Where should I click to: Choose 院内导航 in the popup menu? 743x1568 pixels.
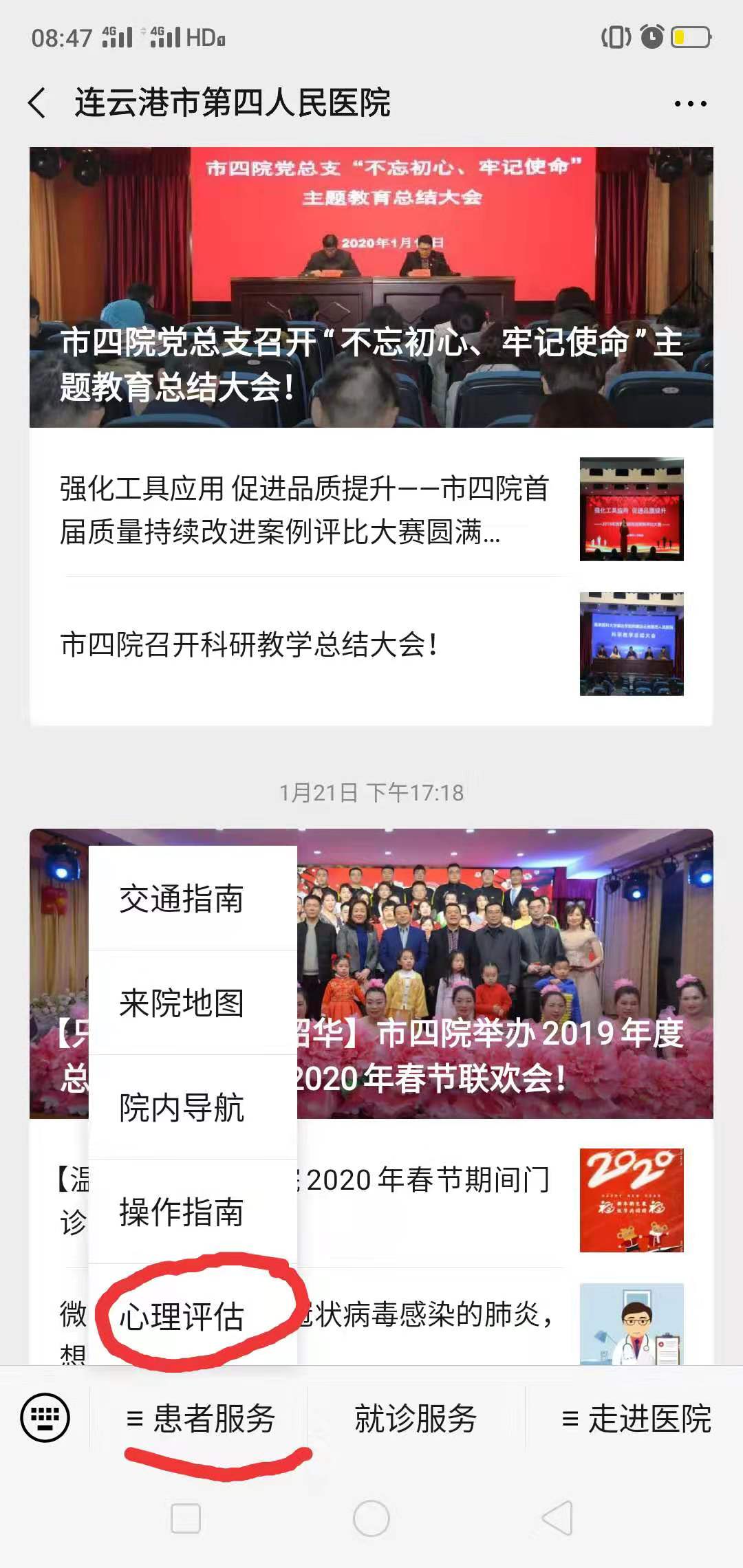[182, 1108]
